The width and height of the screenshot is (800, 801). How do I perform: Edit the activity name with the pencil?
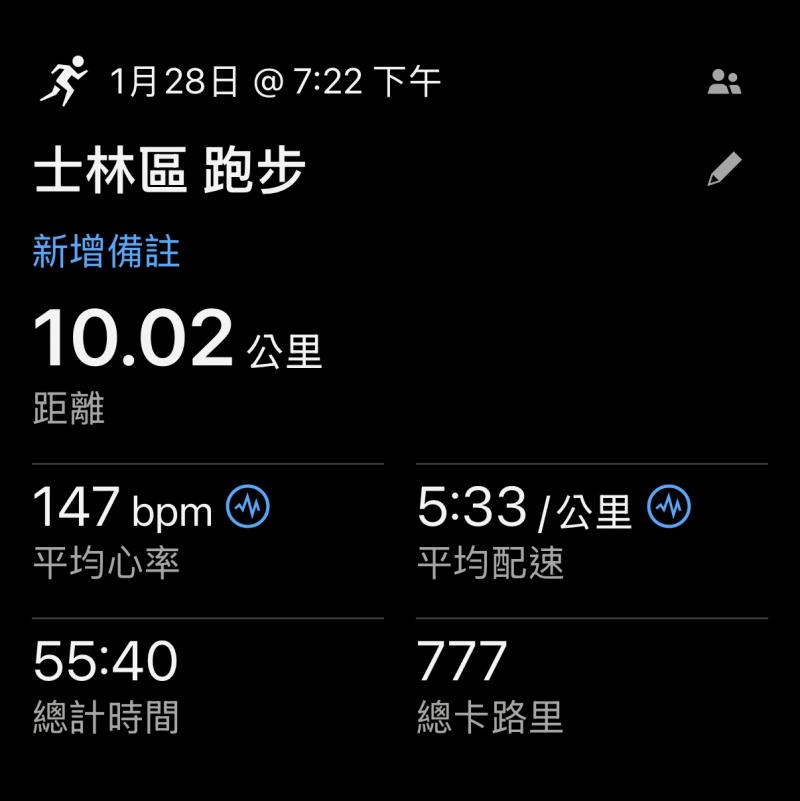724,169
